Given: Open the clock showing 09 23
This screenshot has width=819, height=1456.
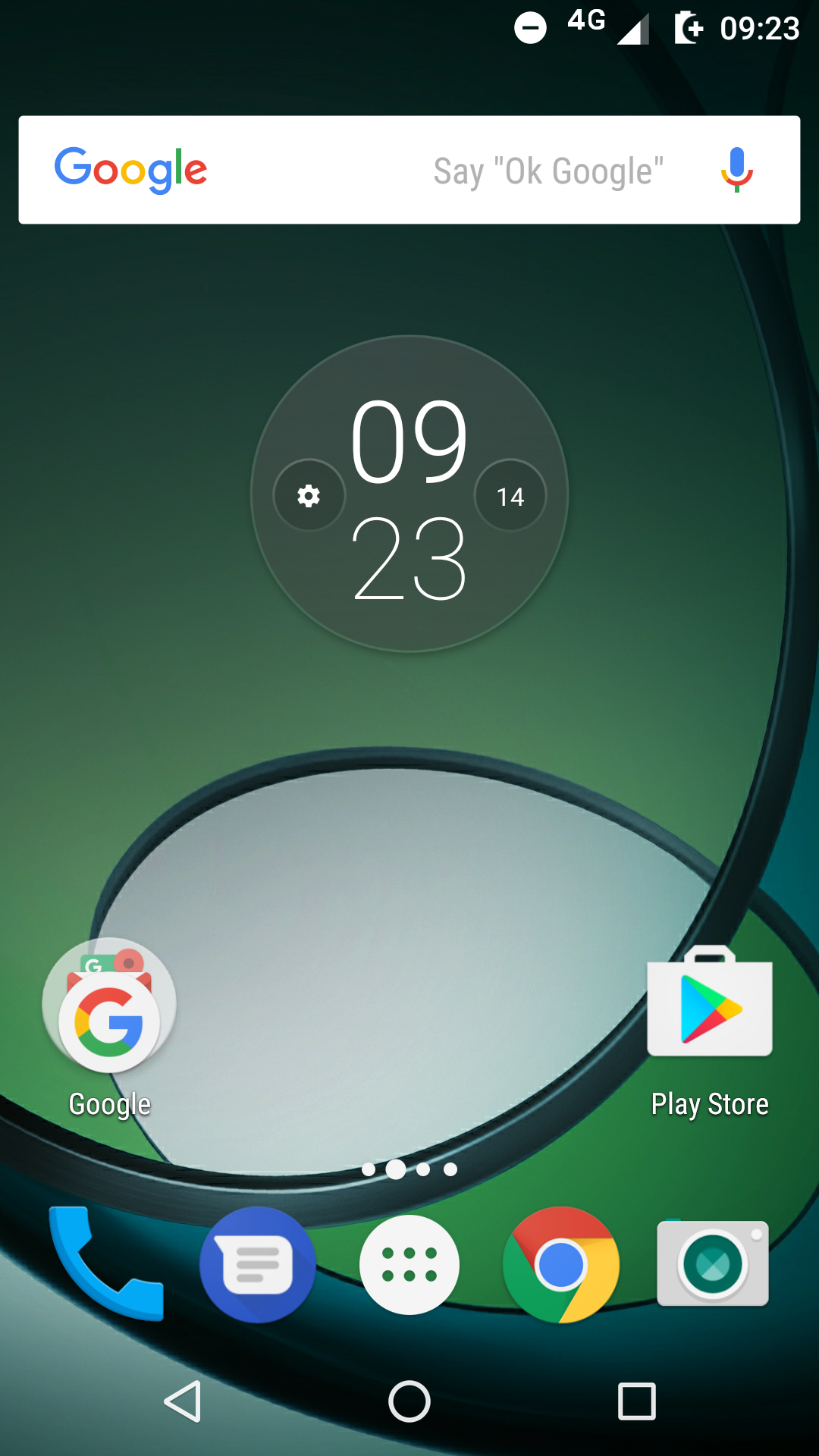Looking at the screenshot, I should coord(409,497).
